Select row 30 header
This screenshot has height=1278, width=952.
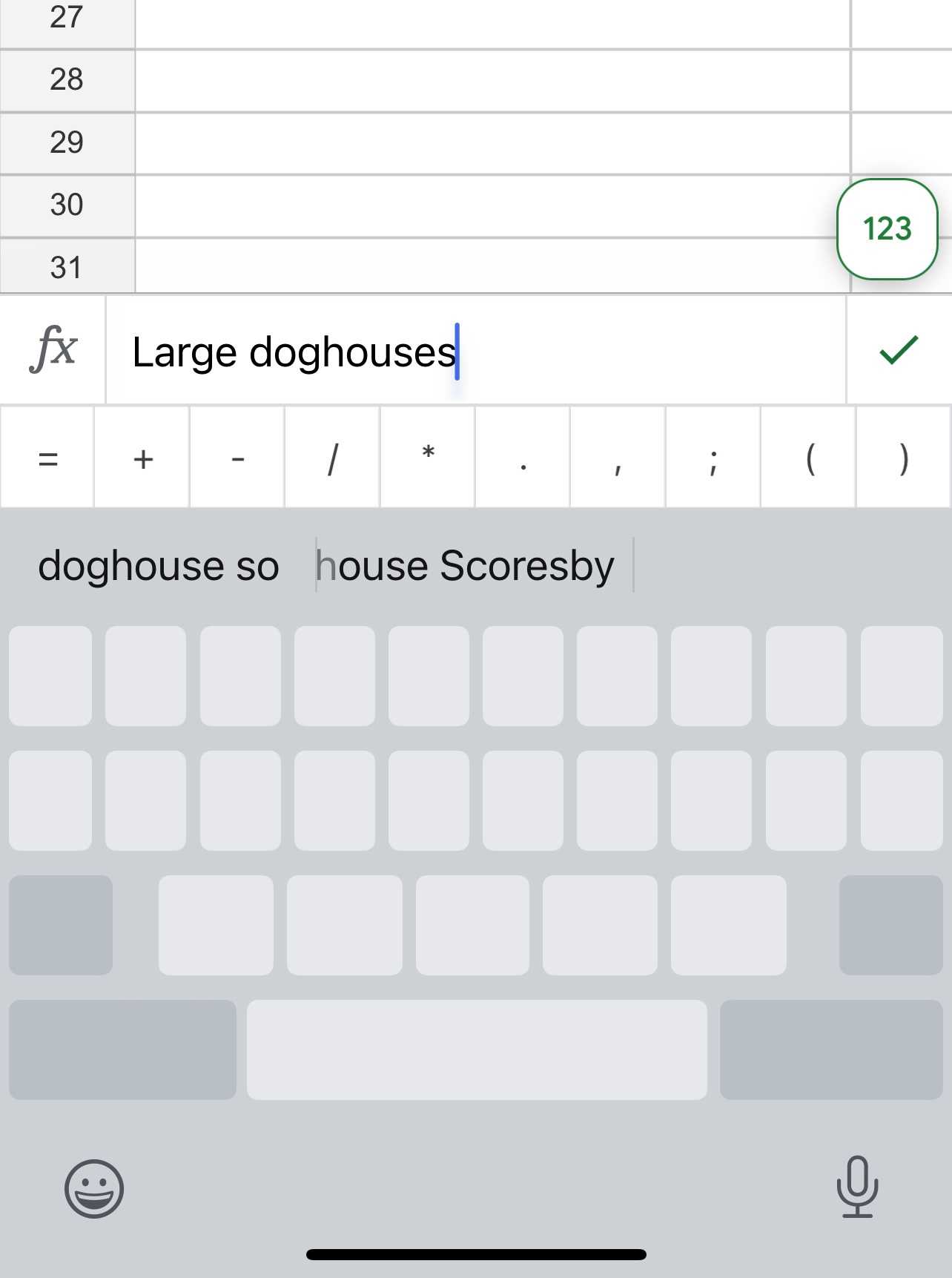click(x=67, y=205)
